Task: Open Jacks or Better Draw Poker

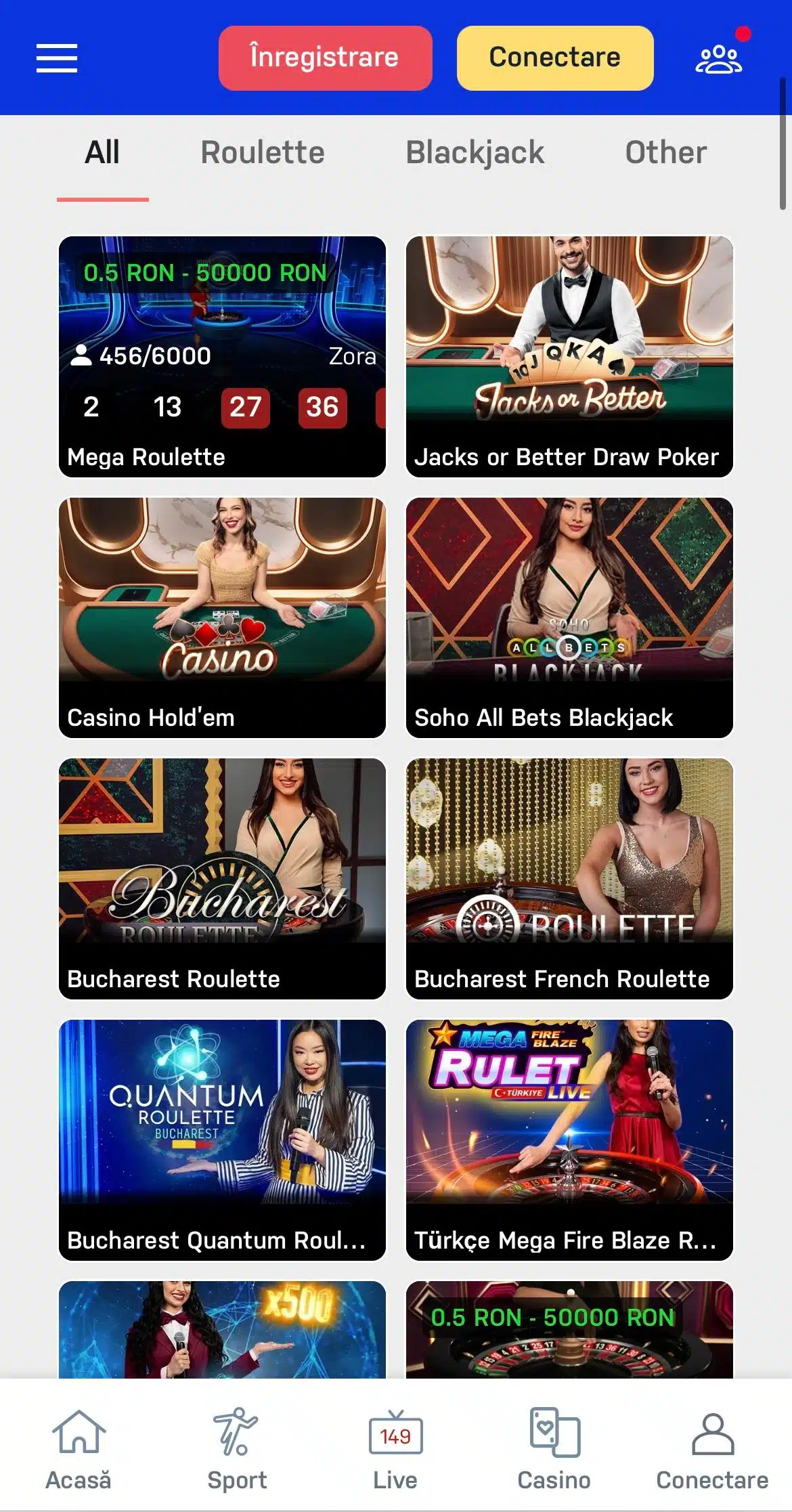Action: 569,356
